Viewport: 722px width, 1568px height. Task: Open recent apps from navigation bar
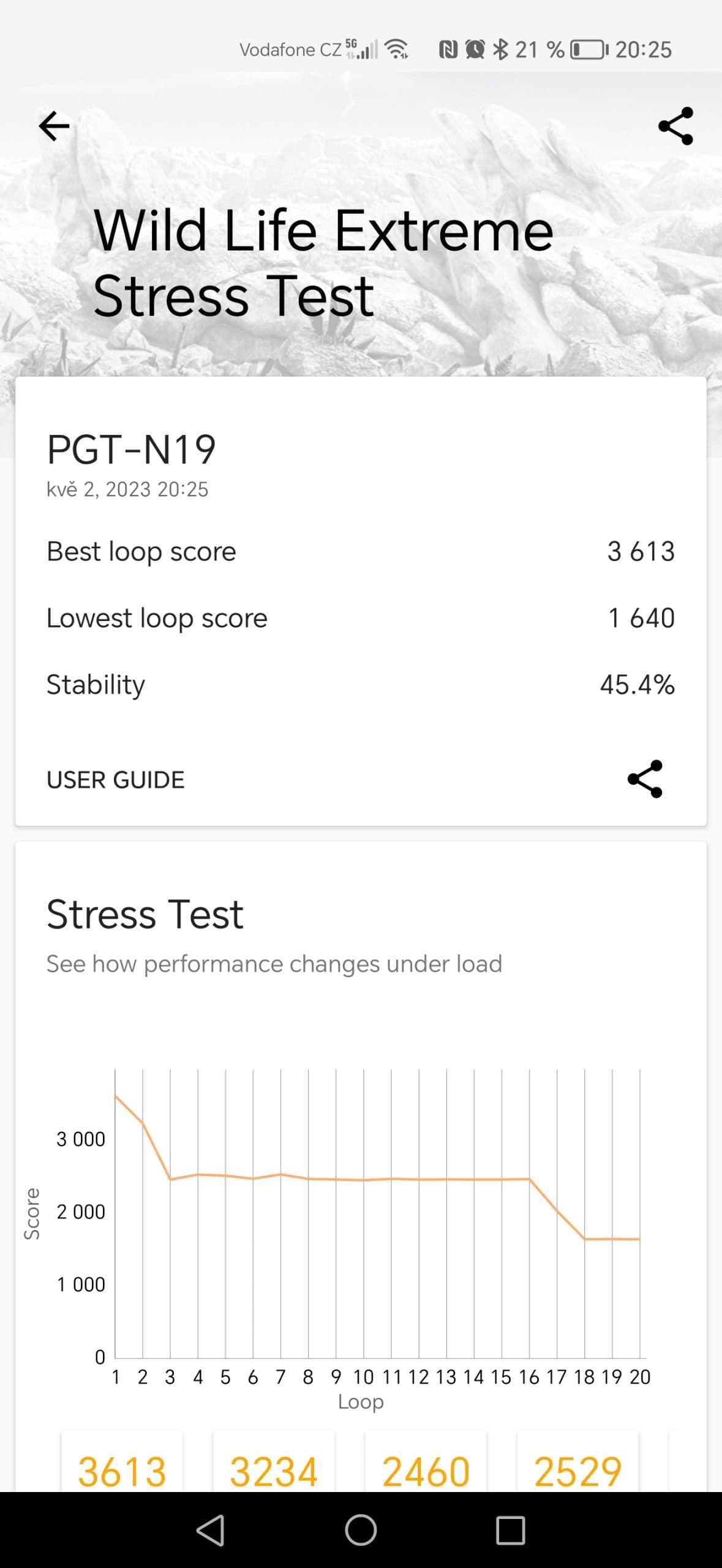pyautogui.click(x=510, y=1530)
